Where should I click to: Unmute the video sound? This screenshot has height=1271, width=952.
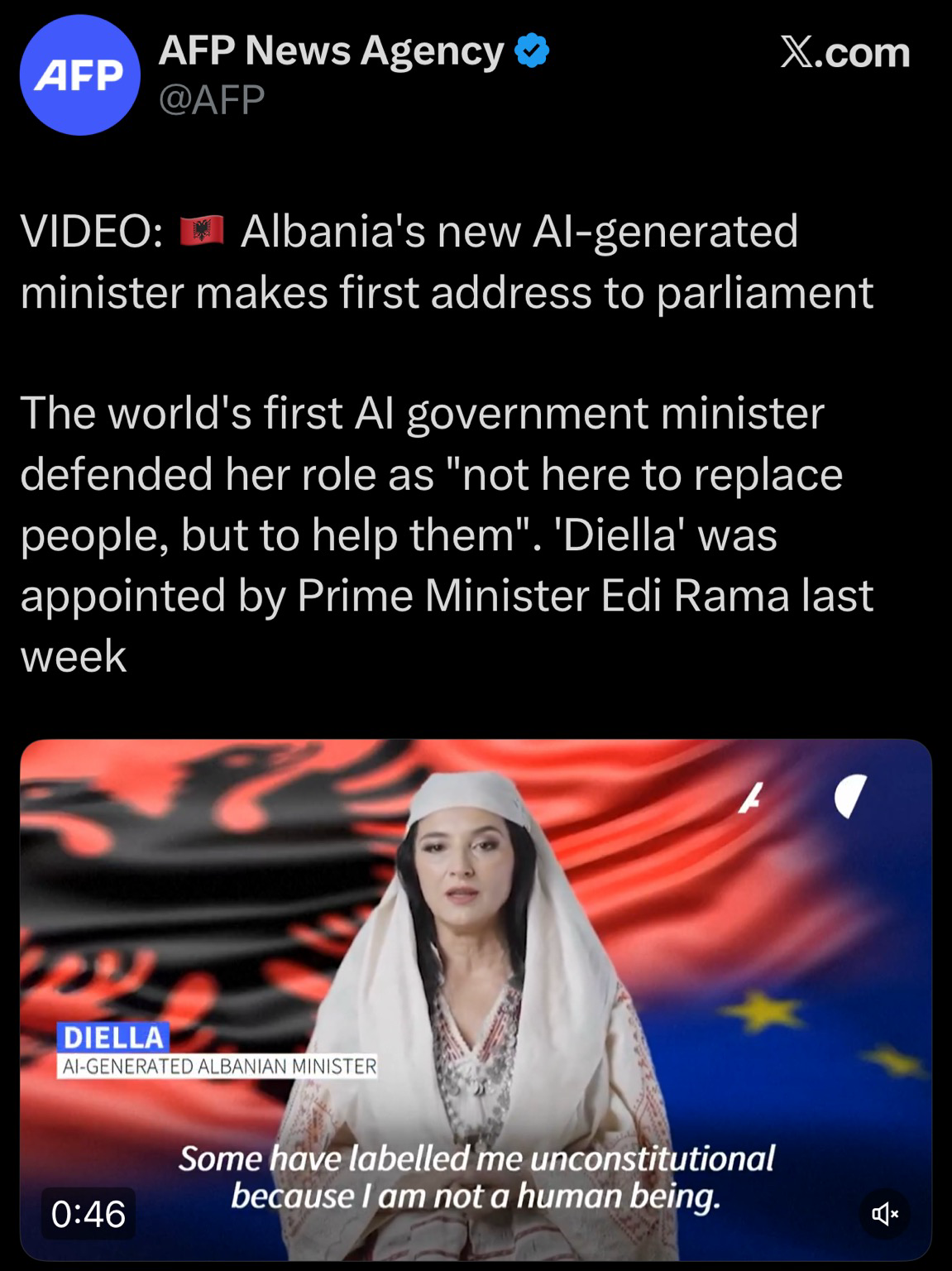click(884, 1214)
